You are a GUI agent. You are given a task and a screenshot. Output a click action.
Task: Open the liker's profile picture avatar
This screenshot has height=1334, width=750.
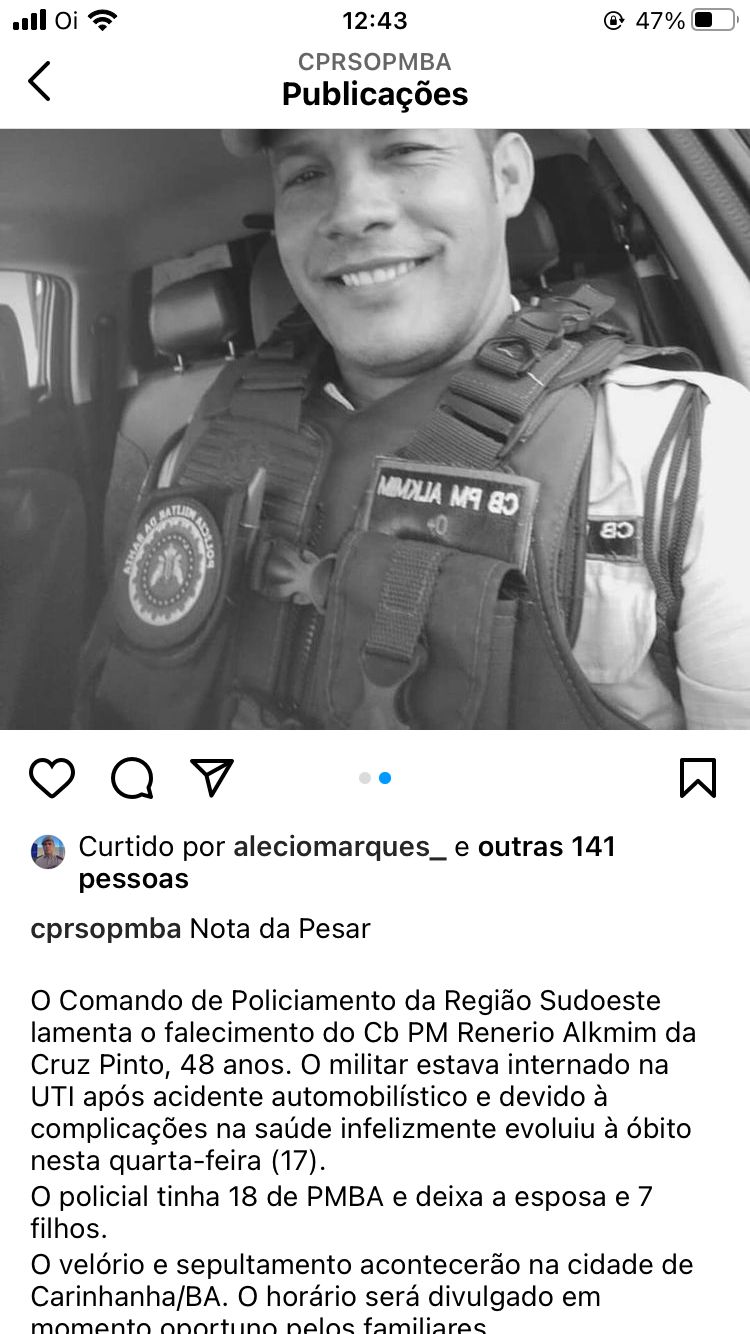tap(48, 852)
